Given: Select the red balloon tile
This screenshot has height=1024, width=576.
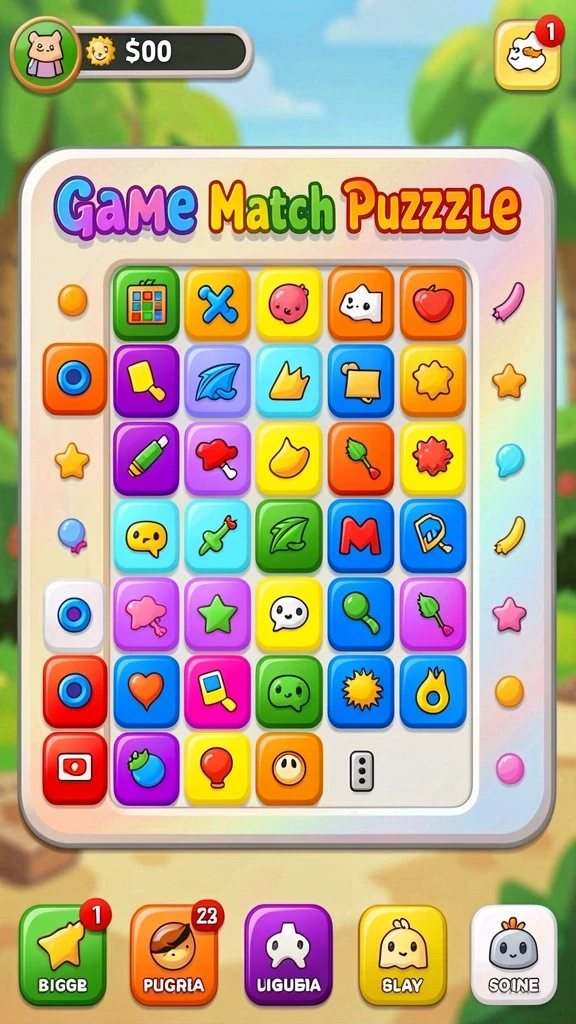Looking at the screenshot, I should click(x=217, y=769).
